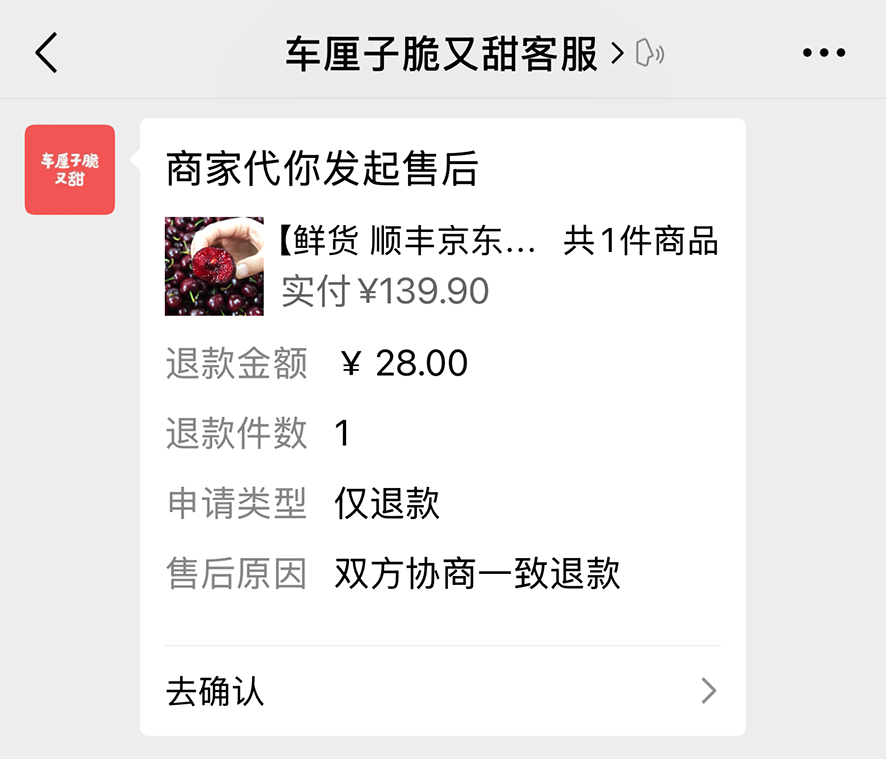Viewport: 886px width, 759px height.
Task: Open 车厘子脆又甜客服 shop details
Action: [x=442, y=54]
